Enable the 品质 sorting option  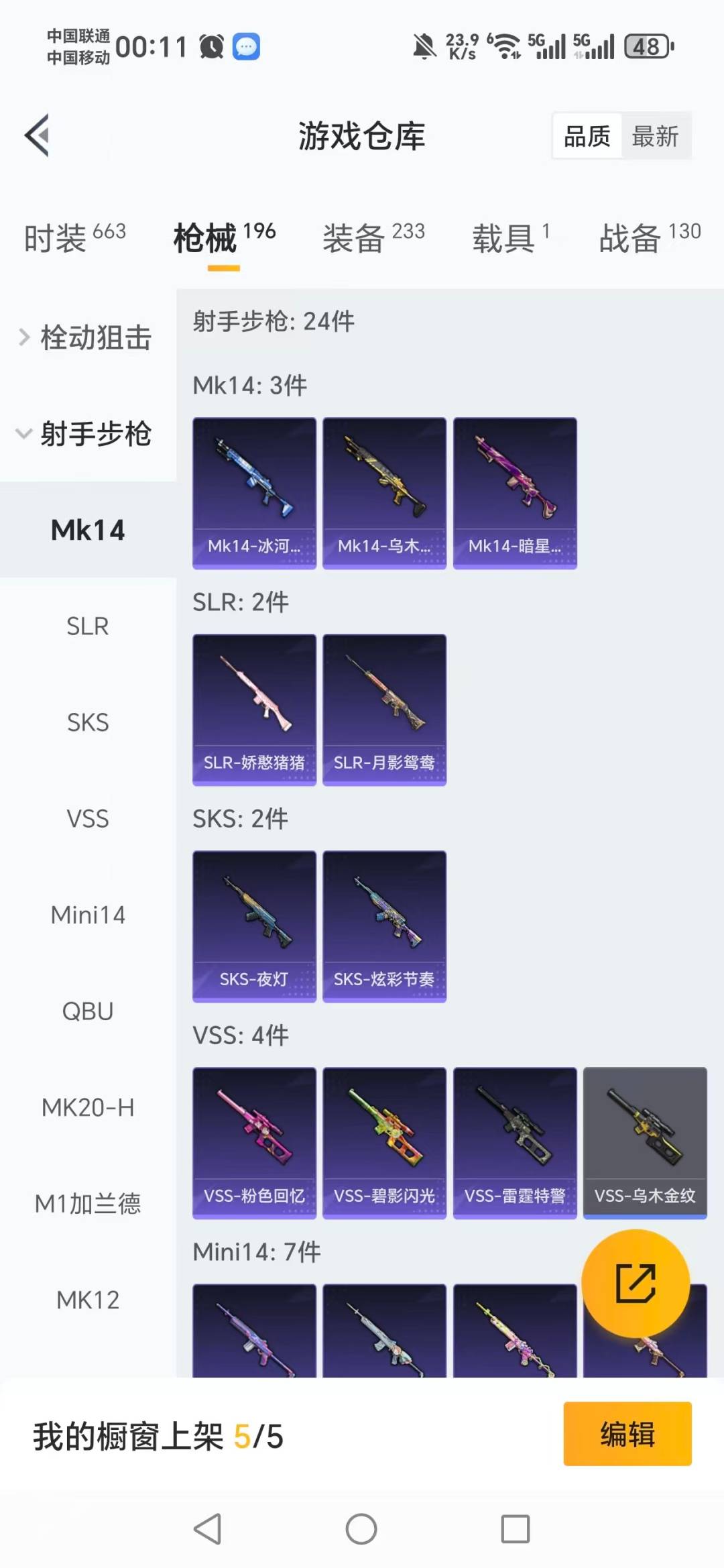(586, 135)
